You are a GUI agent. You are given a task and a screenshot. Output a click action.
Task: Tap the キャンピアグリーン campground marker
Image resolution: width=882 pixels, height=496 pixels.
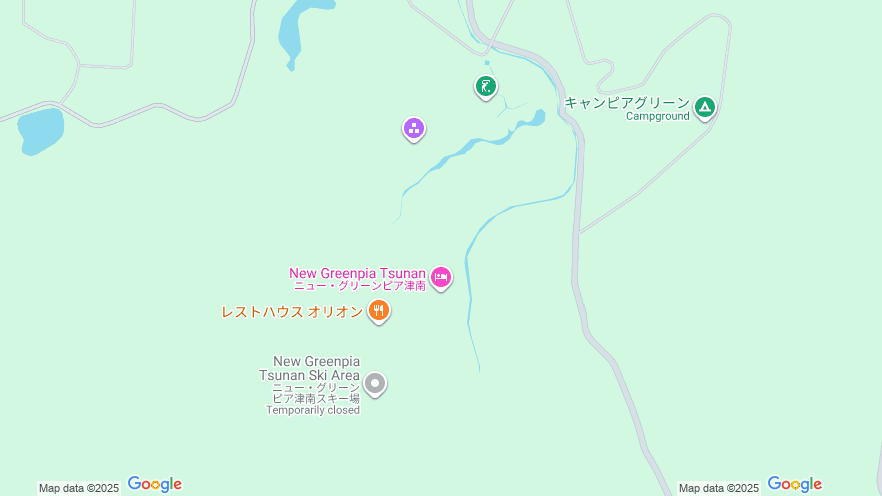(x=705, y=106)
